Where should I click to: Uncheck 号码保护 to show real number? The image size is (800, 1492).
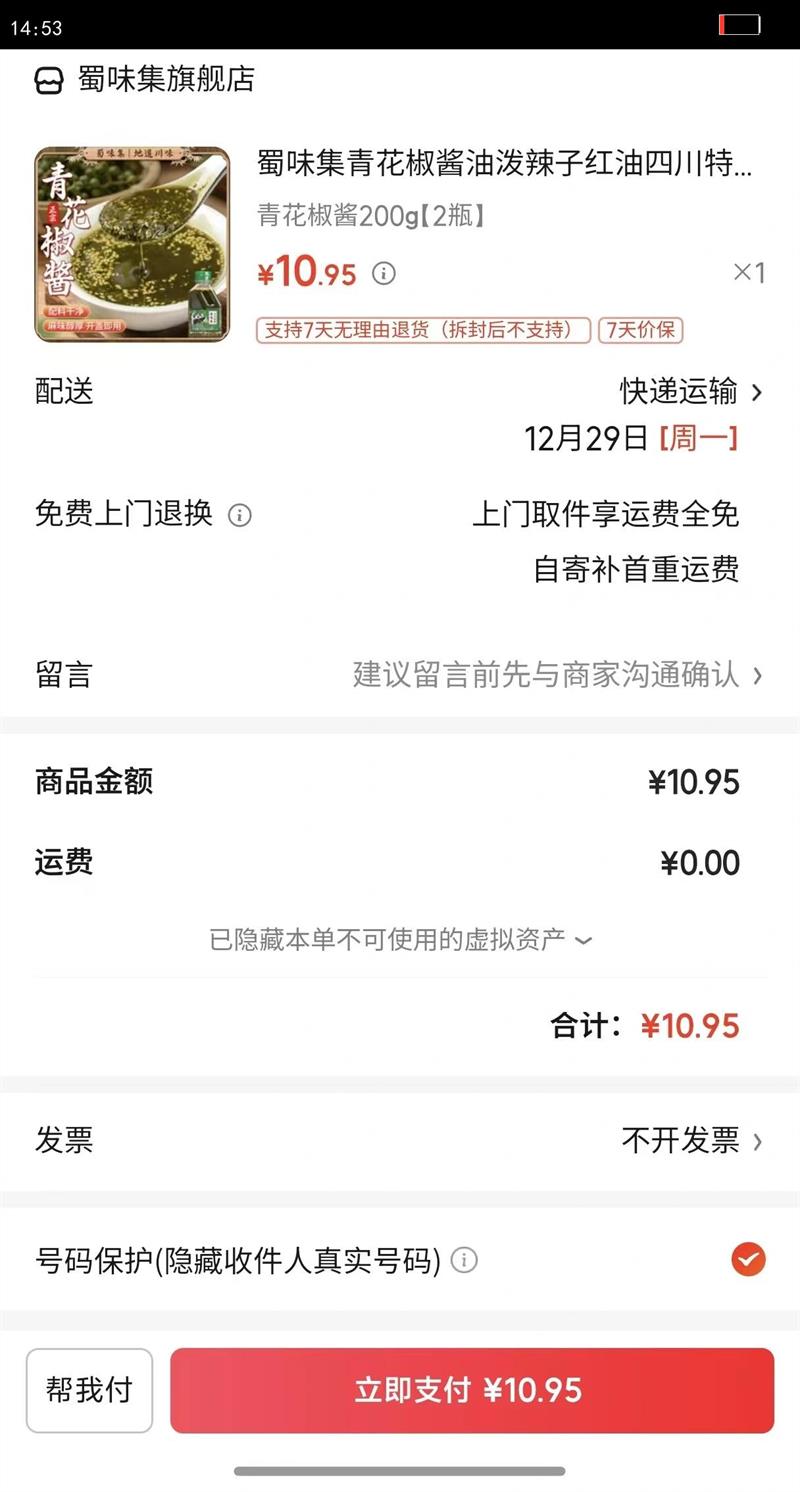tap(748, 1259)
